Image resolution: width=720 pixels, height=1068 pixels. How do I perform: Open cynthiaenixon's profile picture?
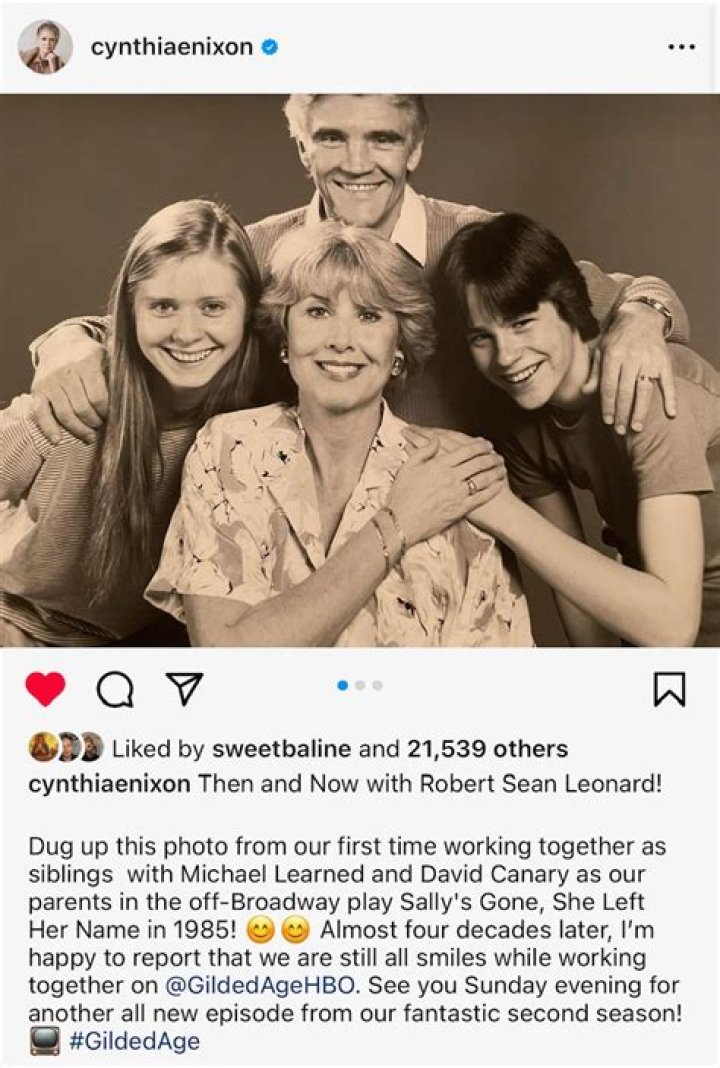[45, 46]
